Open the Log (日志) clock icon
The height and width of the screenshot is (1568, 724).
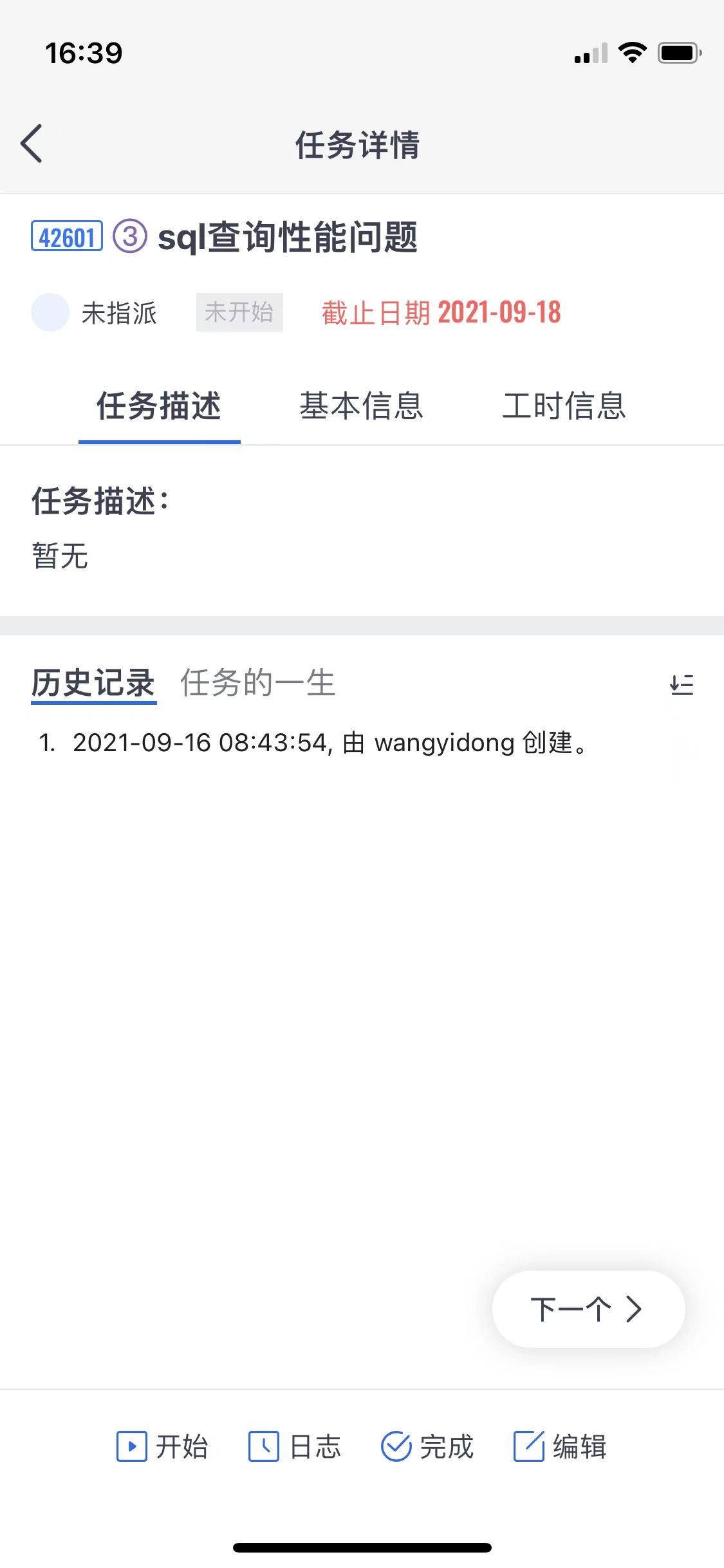click(263, 1447)
